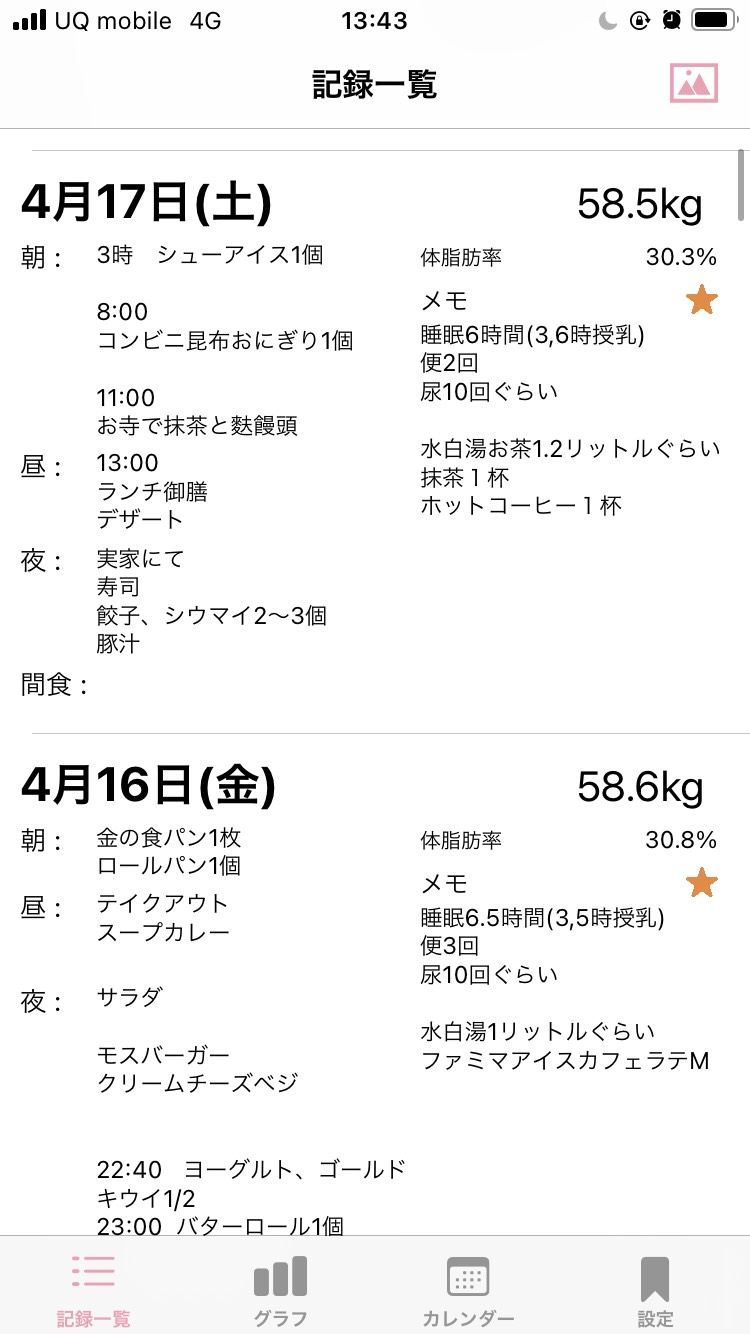Open the April 17 (土) record entry
750x1334 pixels.
(x=375, y=441)
